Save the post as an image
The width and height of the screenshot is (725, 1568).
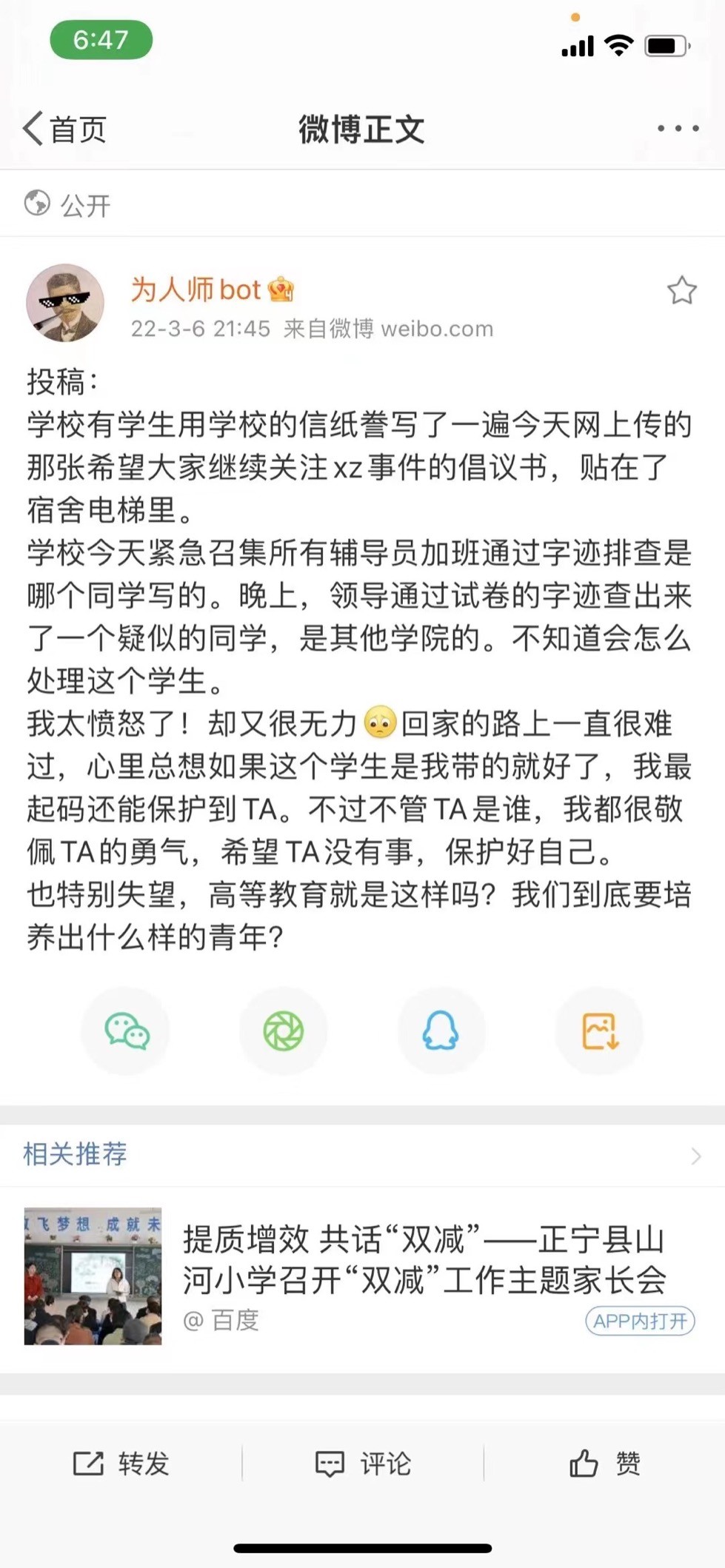point(599,1031)
